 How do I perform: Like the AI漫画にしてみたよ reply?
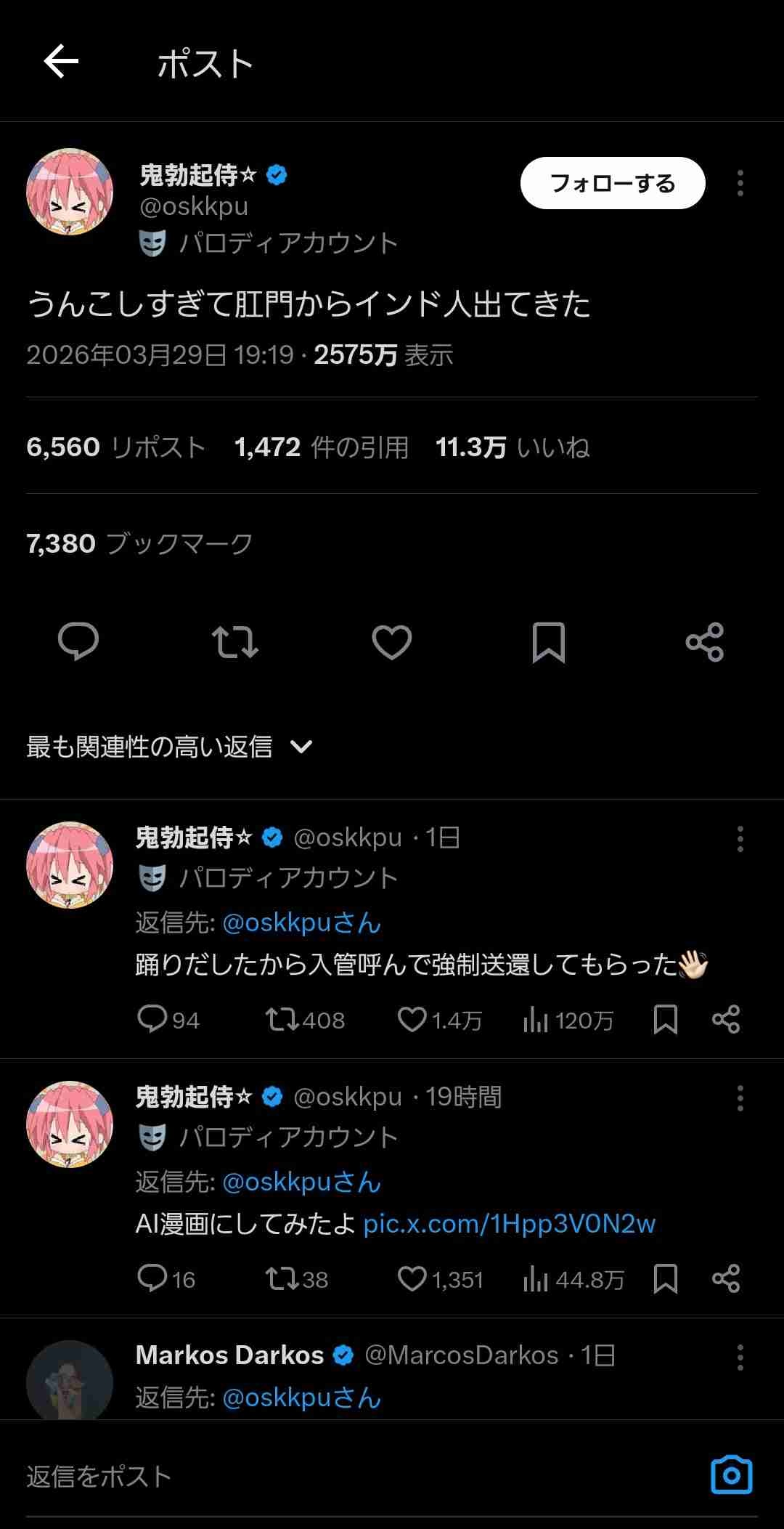[412, 1279]
